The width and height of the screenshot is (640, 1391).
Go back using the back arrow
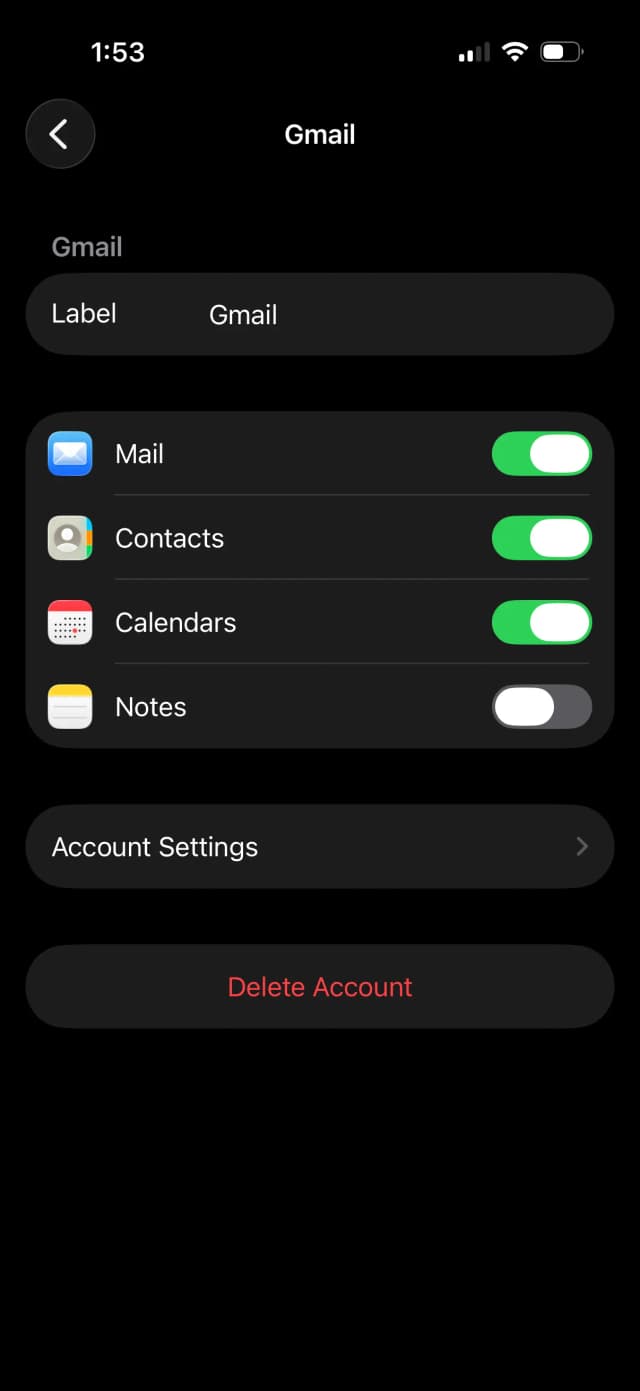pos(60,134)
